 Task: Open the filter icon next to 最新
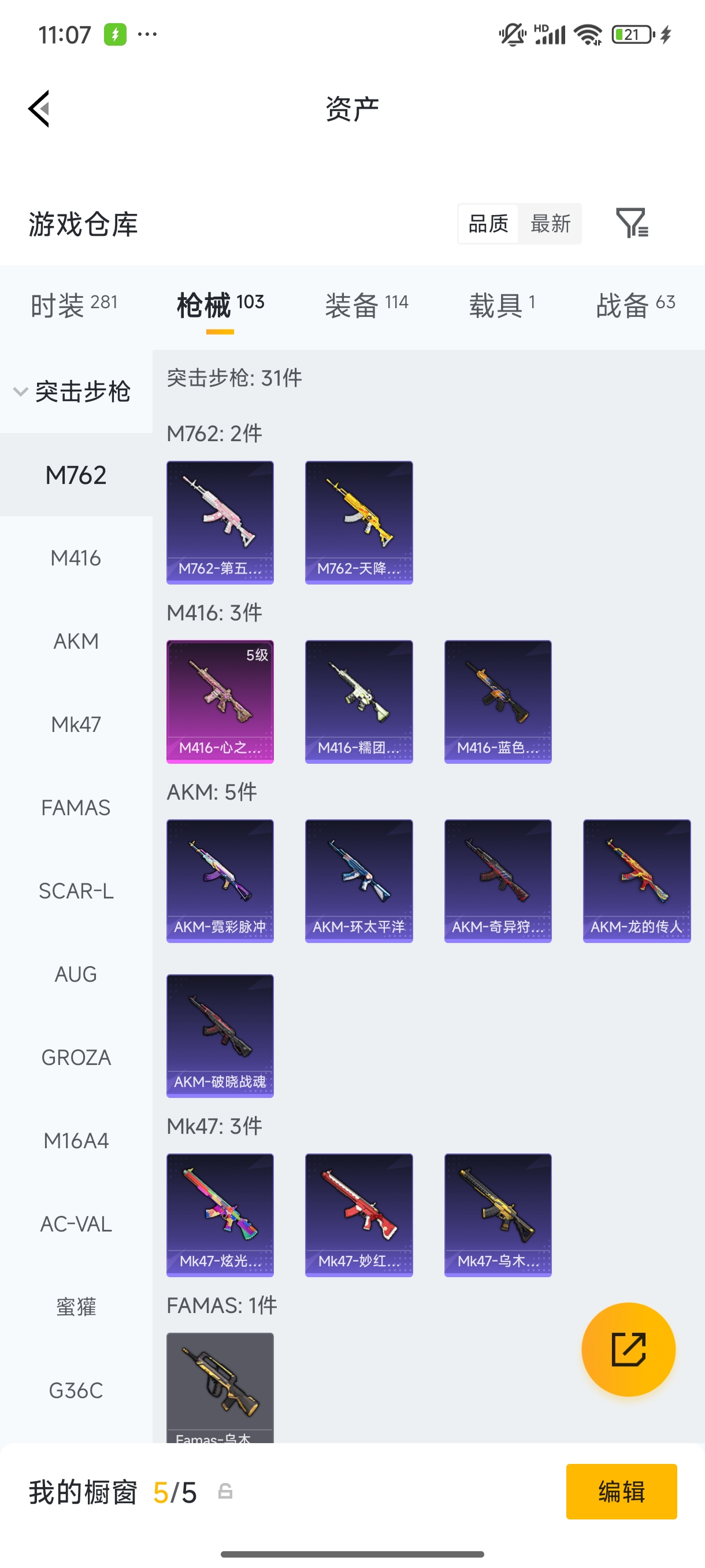tap(632, 223)
